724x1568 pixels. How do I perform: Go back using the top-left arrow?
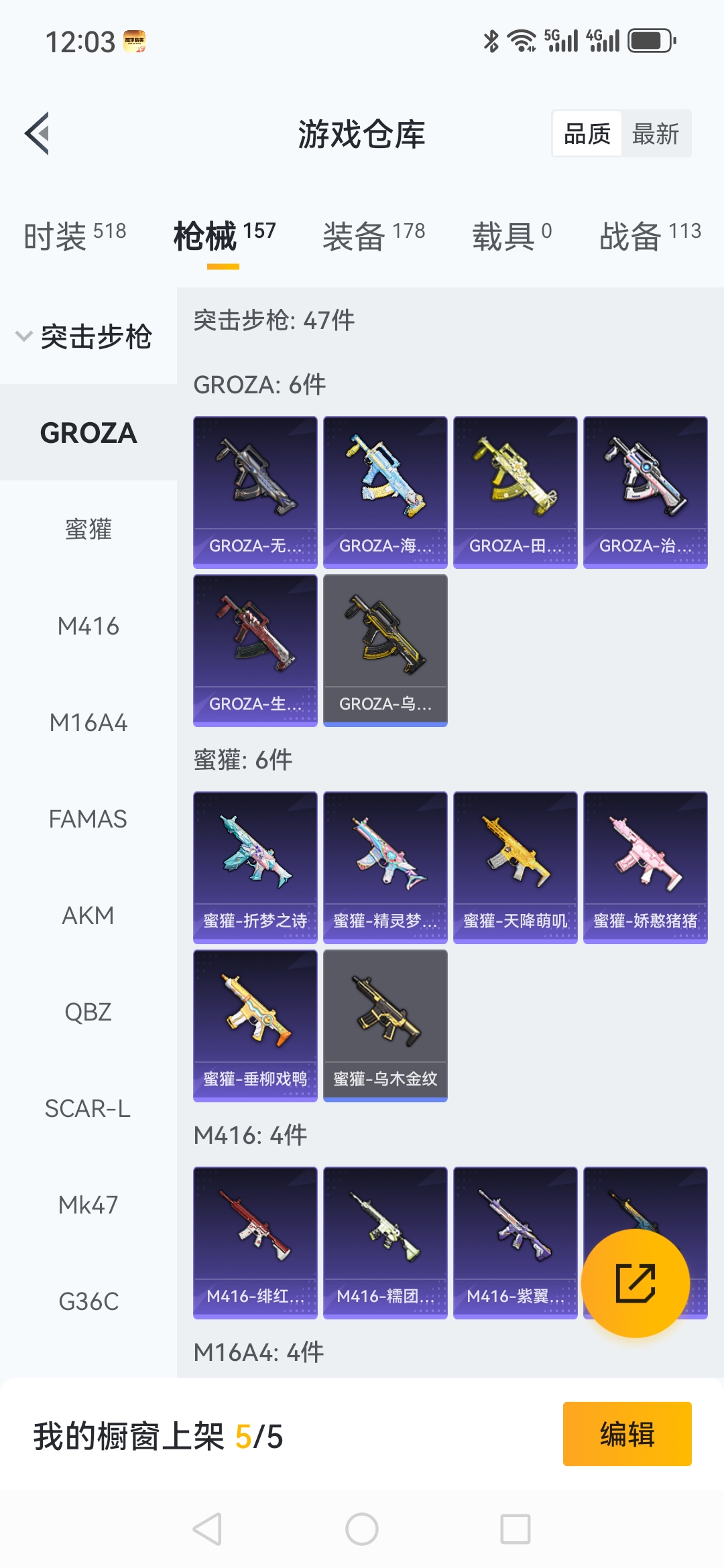[38, 133]
